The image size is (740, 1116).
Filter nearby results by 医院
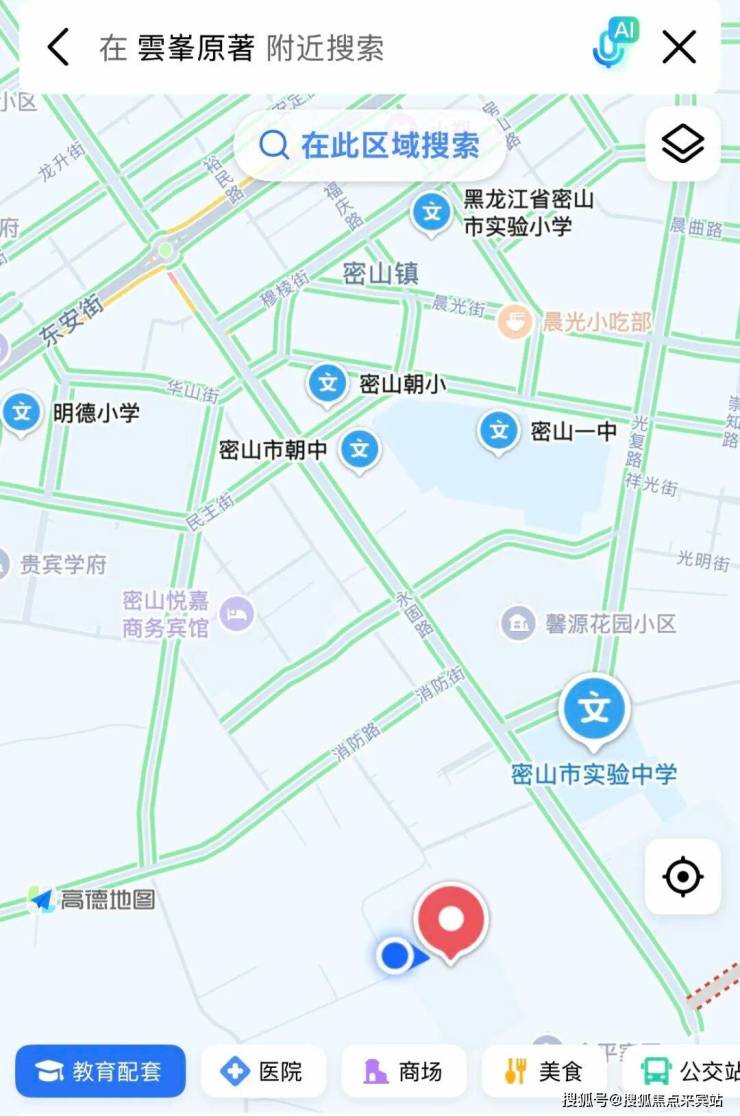[x=262, y=1072]
